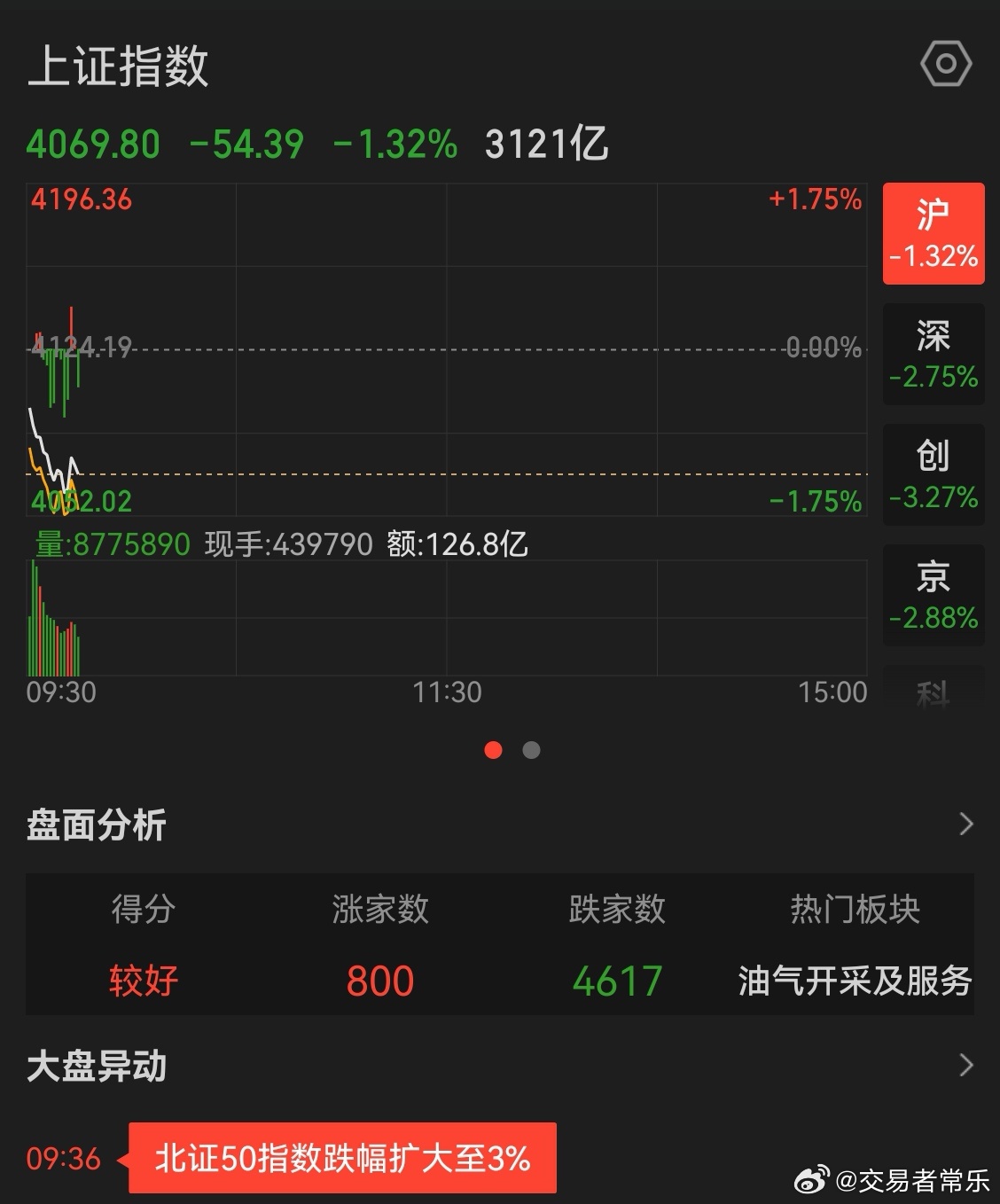Switch to the 深 Shenzhen index tab
Image resolution: width=1000 pixels, height=1204 pixels.
click(x=933, y=354)
